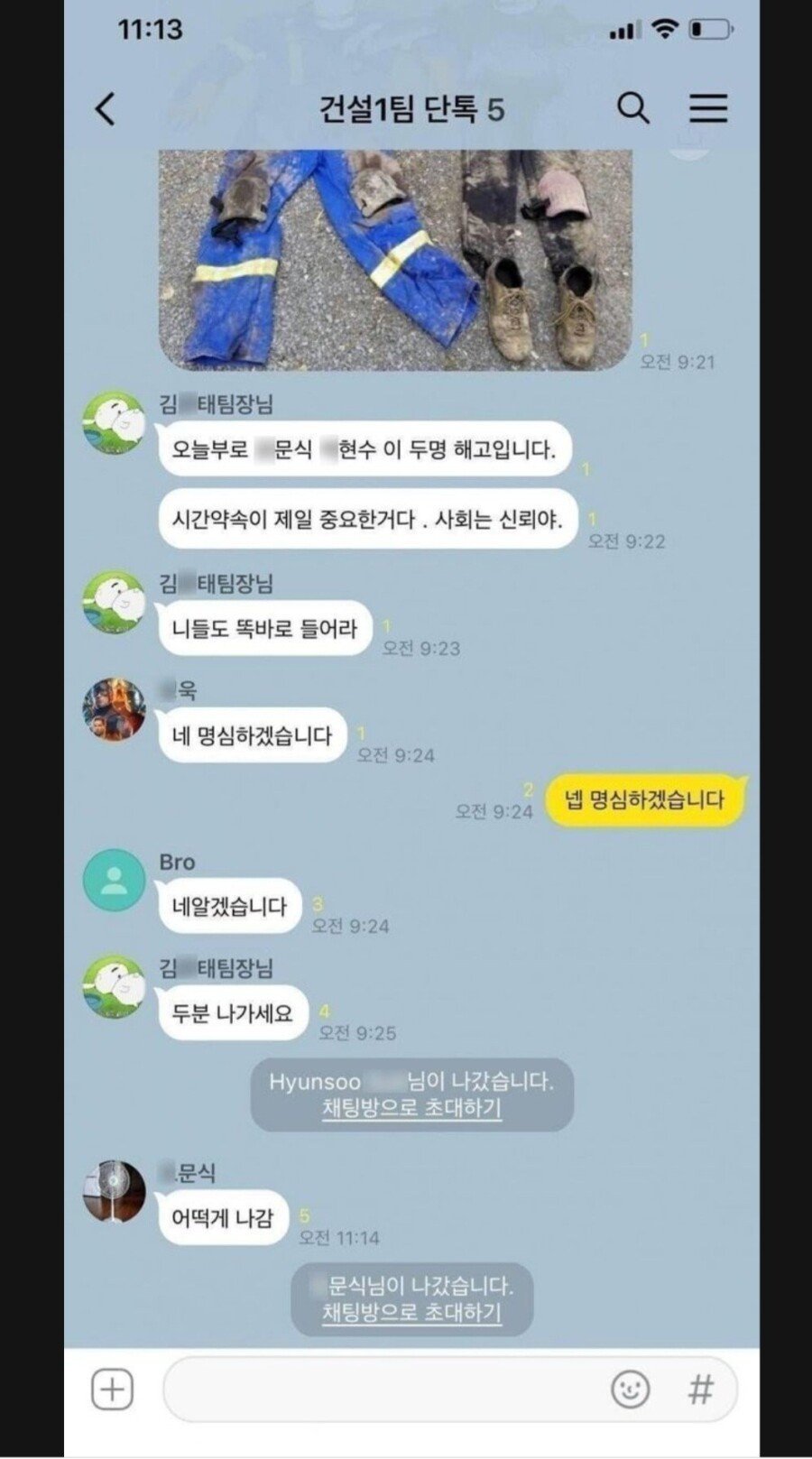
Task: Open Bro's profile picture
Action: [114, 880]
